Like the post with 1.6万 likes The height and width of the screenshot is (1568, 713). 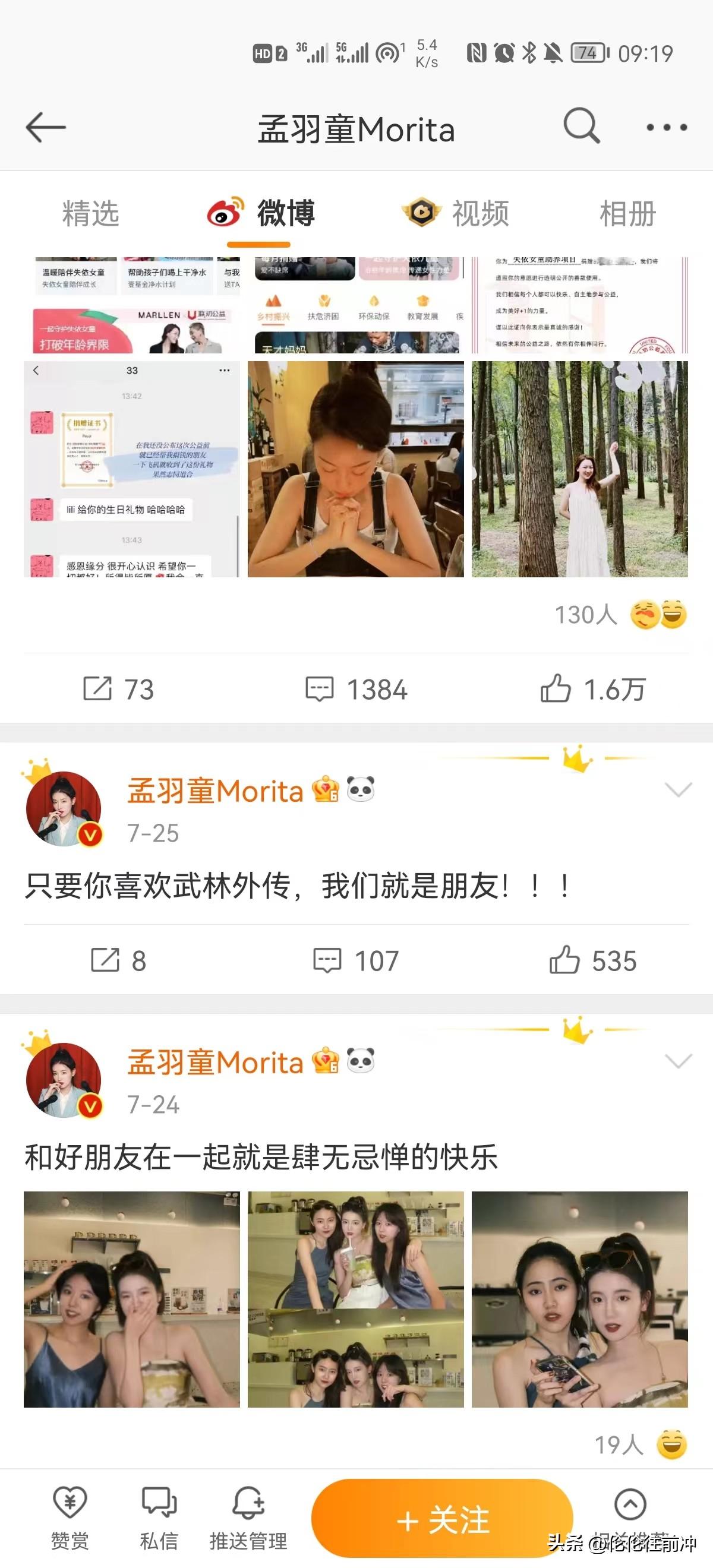tap(592, 690)
